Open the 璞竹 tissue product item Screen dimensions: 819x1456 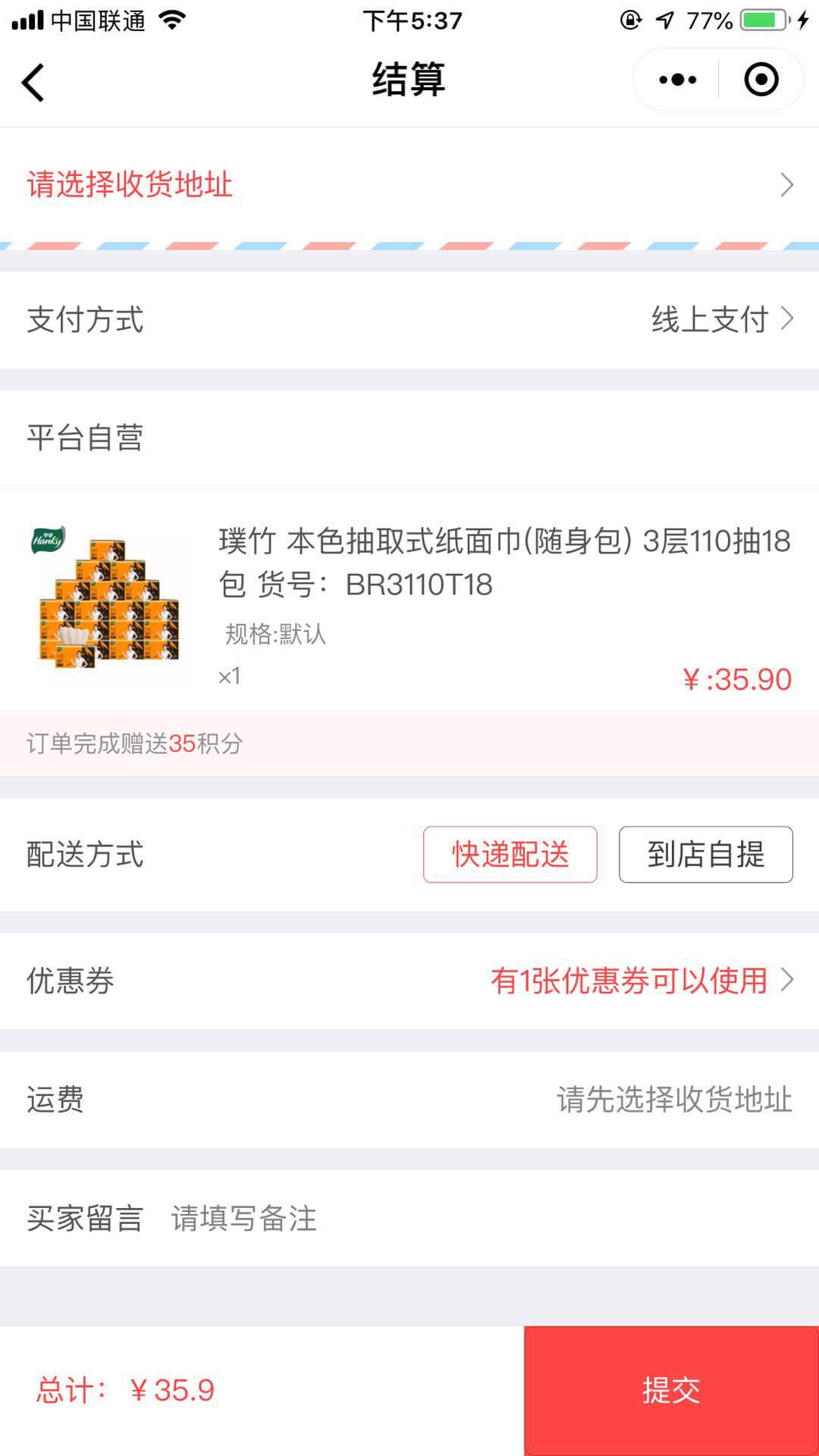tap(409, 599)
